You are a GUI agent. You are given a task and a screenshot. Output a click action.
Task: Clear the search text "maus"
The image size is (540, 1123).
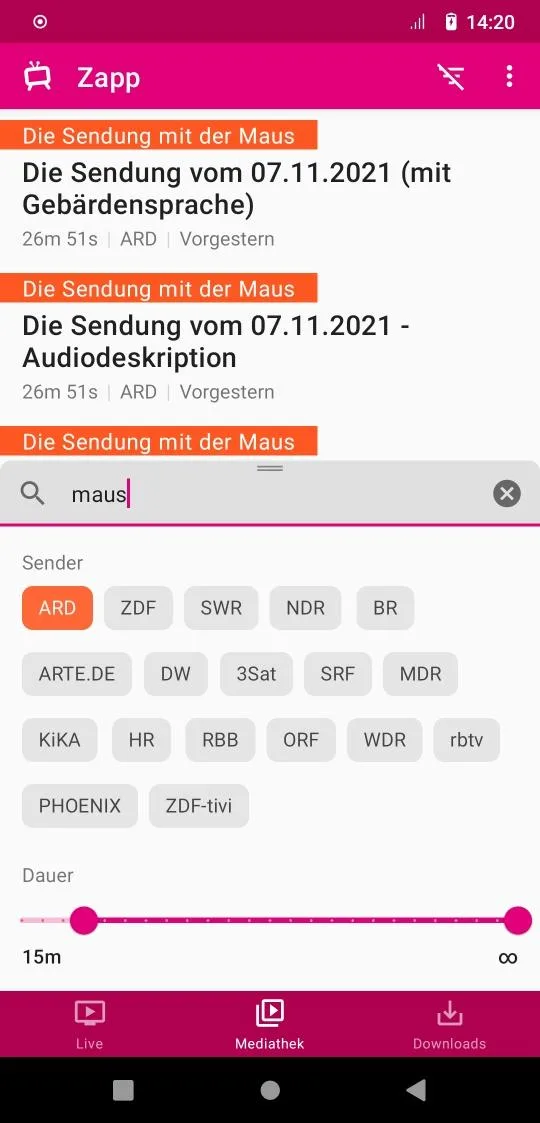[506, 493]
